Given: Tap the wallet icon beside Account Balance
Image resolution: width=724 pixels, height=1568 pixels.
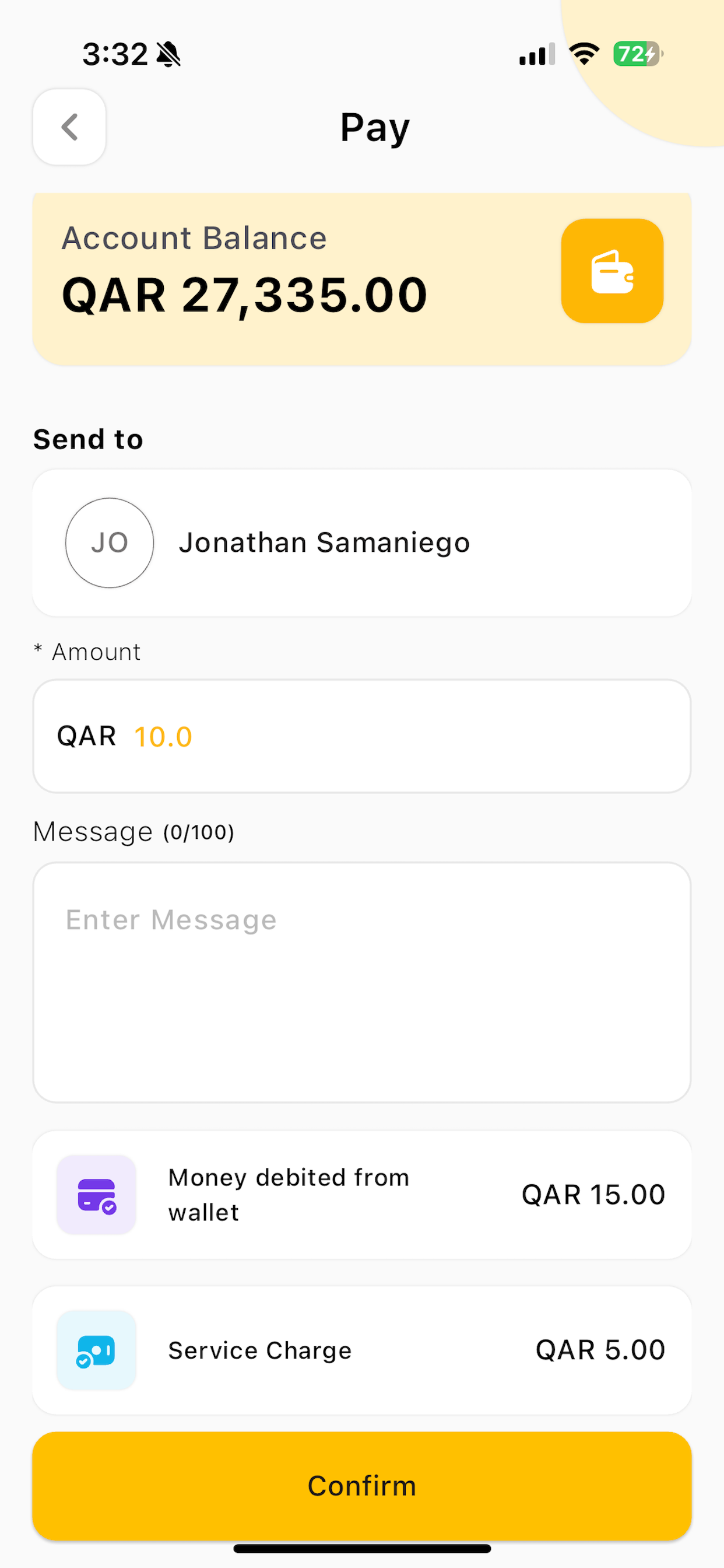Looking at the screenshot, I should 612,271.
